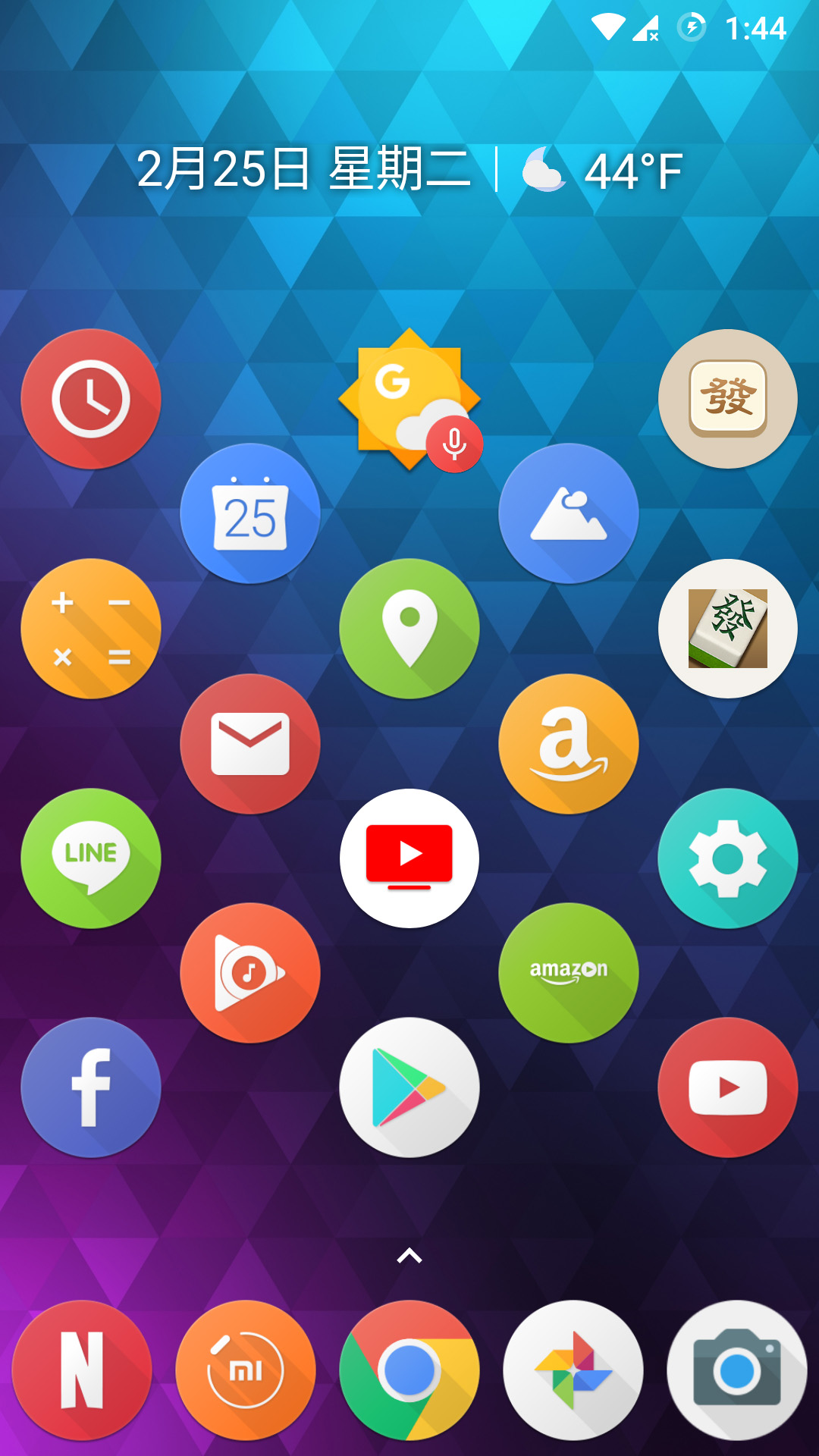Launch Chrome browser from the dock
This screenshot has width=819, height=1456.
pyautogui.click(x=409, y=1370)
